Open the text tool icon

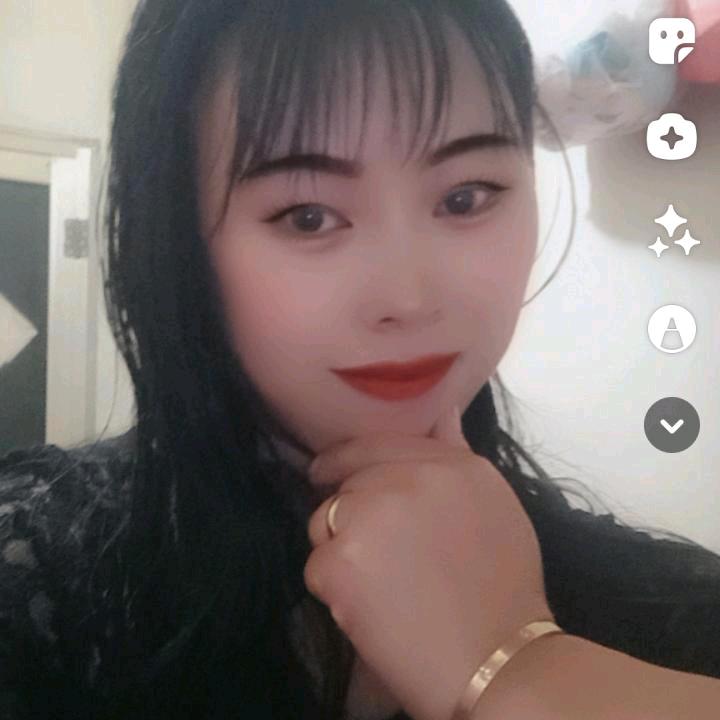point(672,329)
